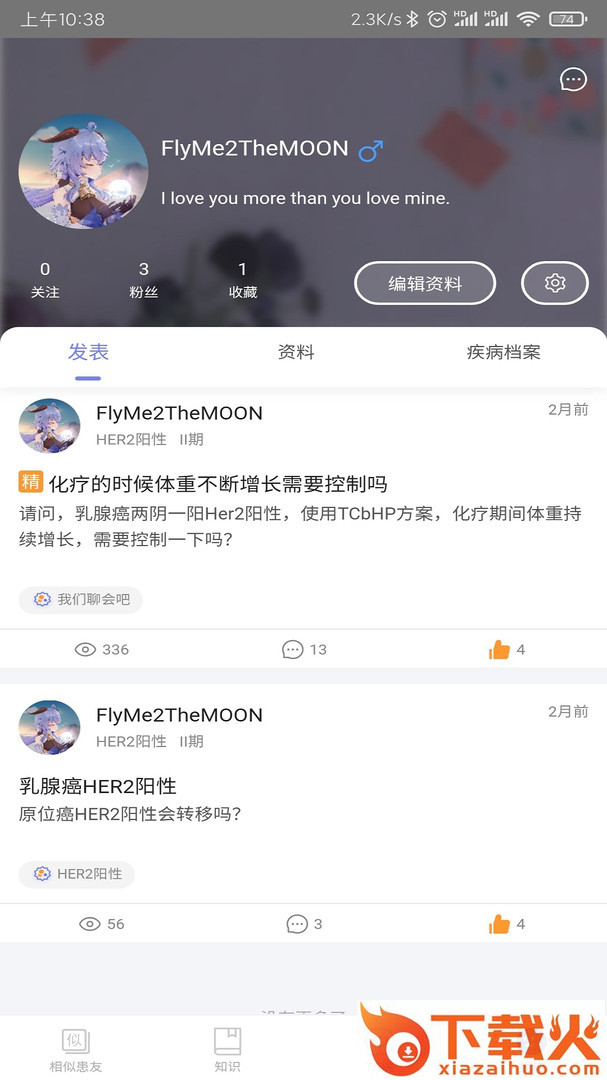Open the post 化疗的时候体重不断增长需要控制吗
Image resolution: width=607 pixels, height=1080 pixels.
click(217, 484)
